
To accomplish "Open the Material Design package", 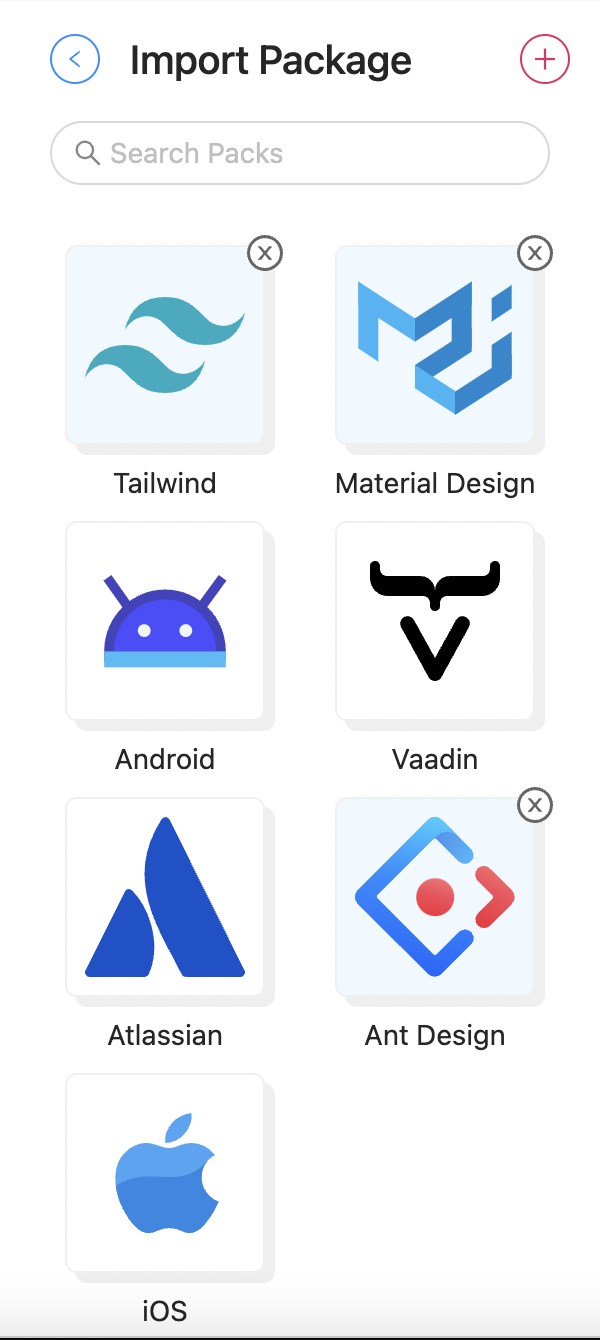I will pos(435,345).
